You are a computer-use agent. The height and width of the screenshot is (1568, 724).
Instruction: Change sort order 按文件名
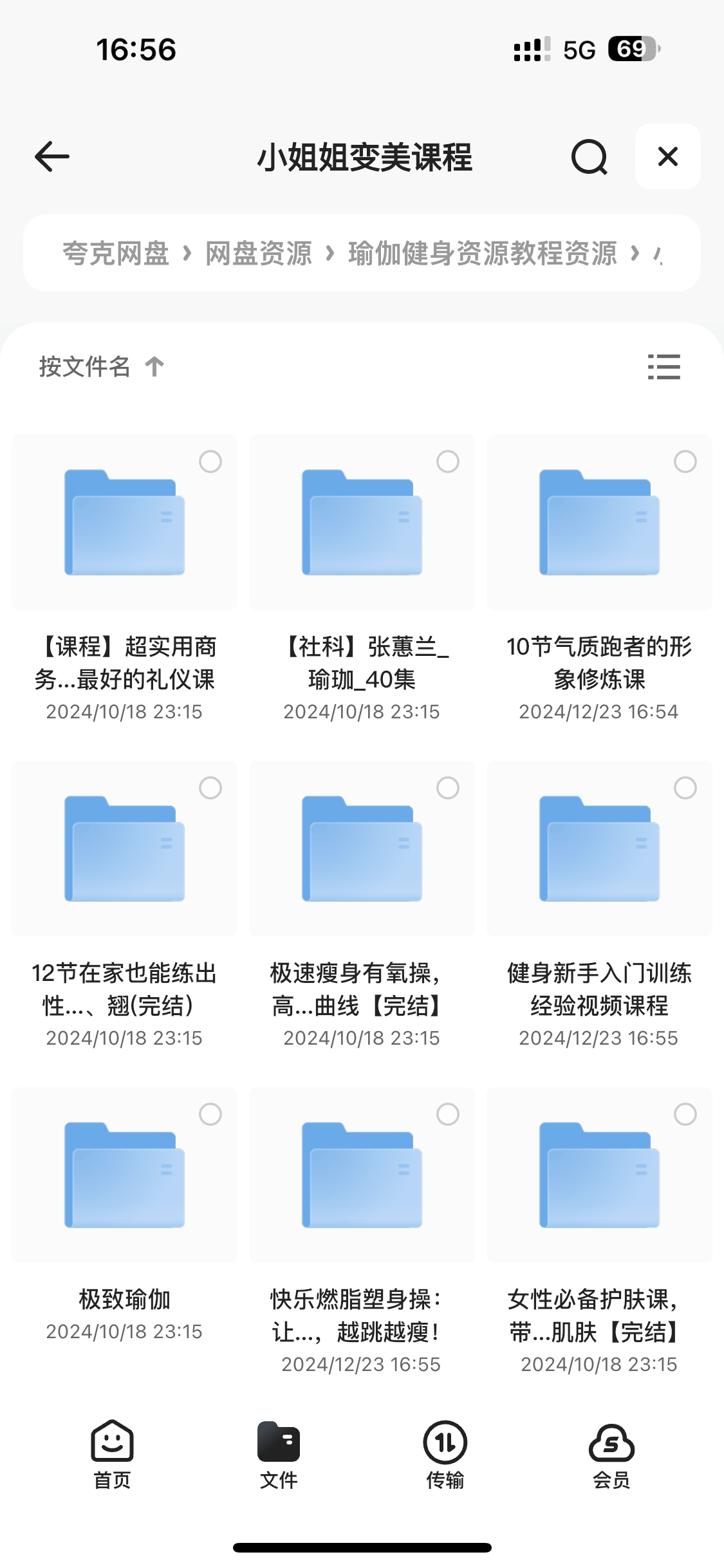click(x=101, y=367)
